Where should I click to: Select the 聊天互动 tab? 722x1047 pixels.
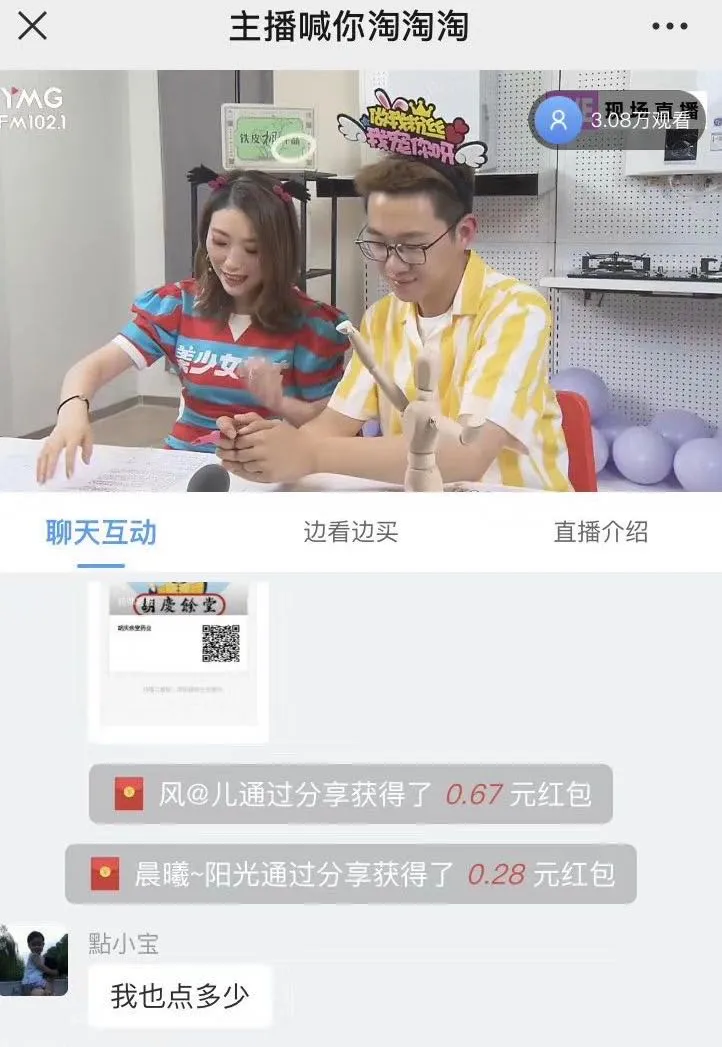click(x=101, y=532)
